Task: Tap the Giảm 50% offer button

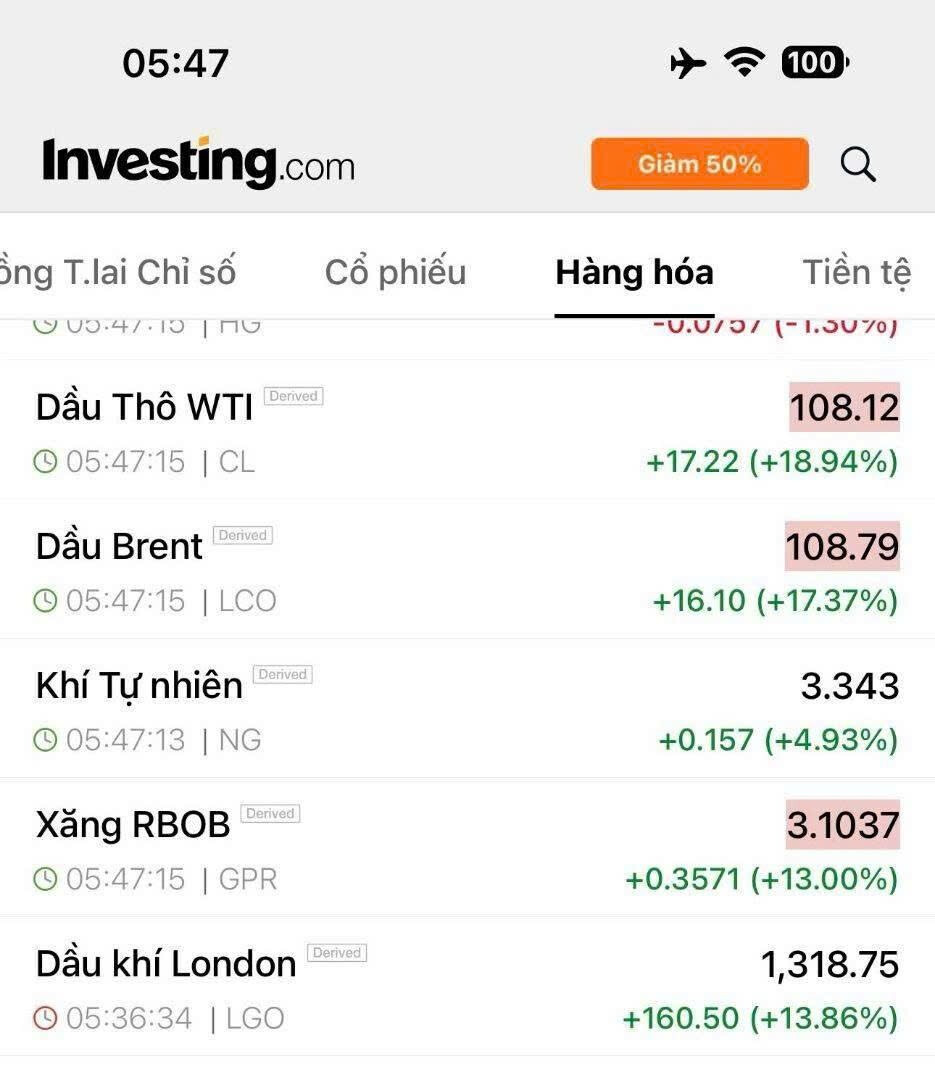Action: tap(699, 164)
